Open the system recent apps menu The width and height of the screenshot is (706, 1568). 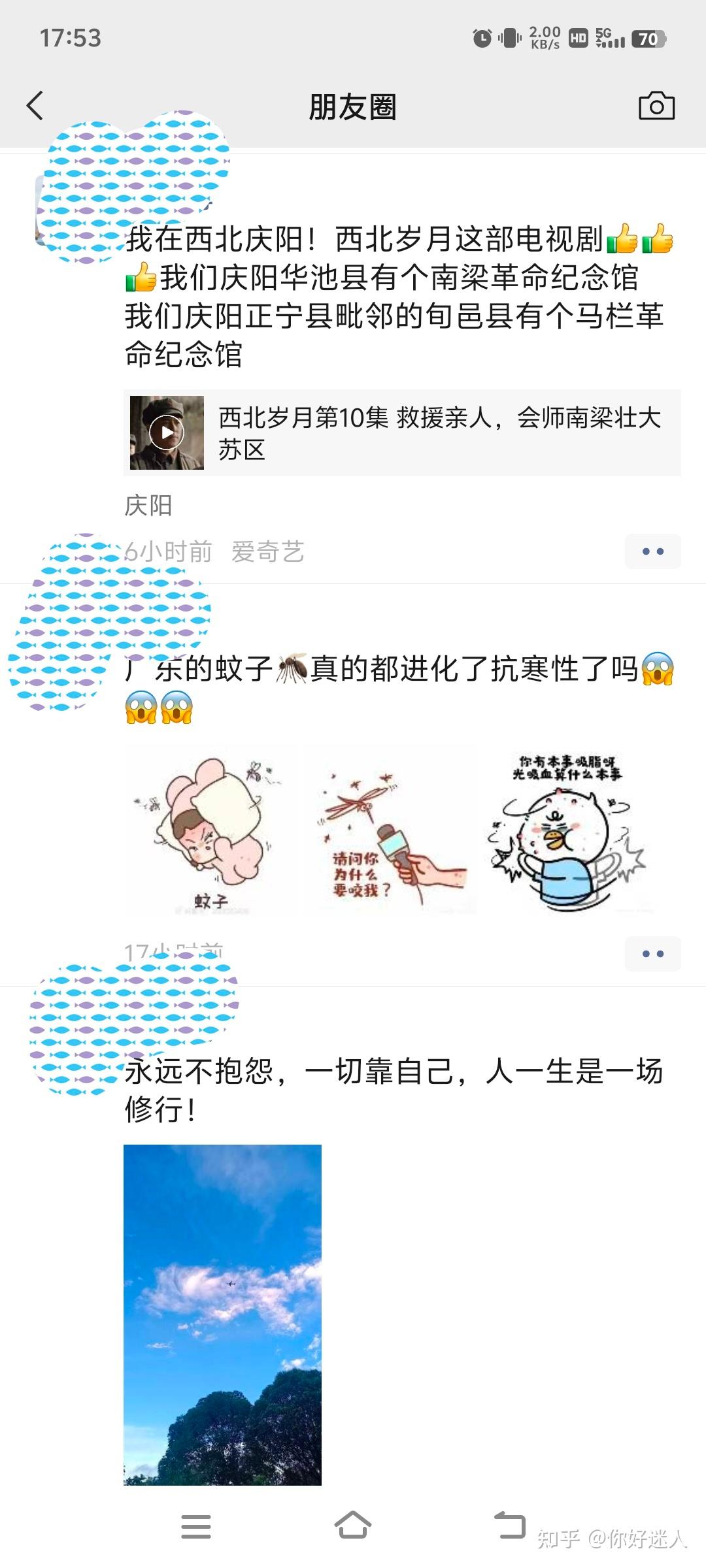click(196, 1526)
